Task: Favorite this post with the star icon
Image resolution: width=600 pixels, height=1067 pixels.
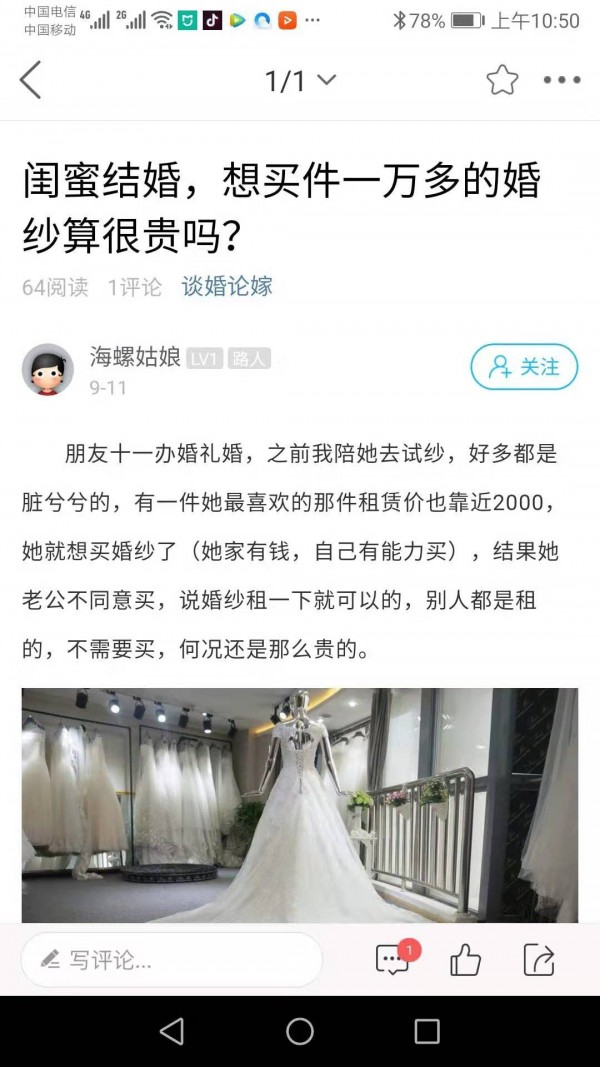Action: pos(502,80)
